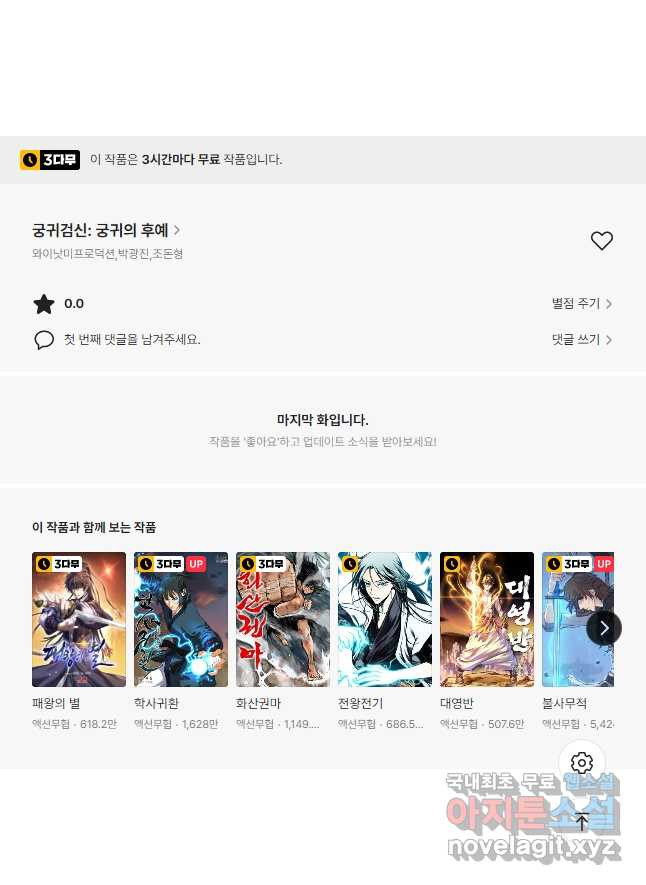The image size is (646, 885).
Task: Open the 패왕의 별 webtoon card
Action: pyautogui.click(x=79, y=619)
